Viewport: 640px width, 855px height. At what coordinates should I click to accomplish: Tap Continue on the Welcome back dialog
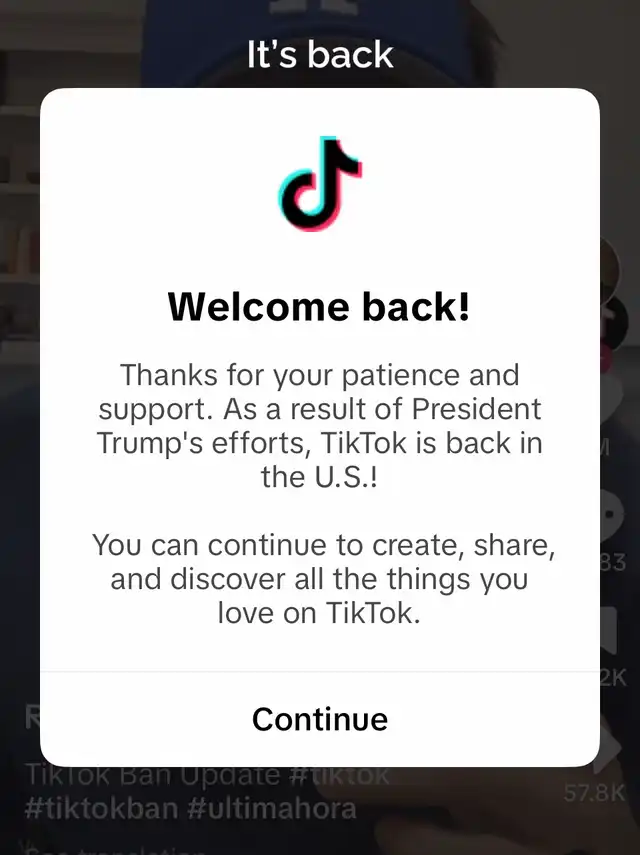(320, 718)
